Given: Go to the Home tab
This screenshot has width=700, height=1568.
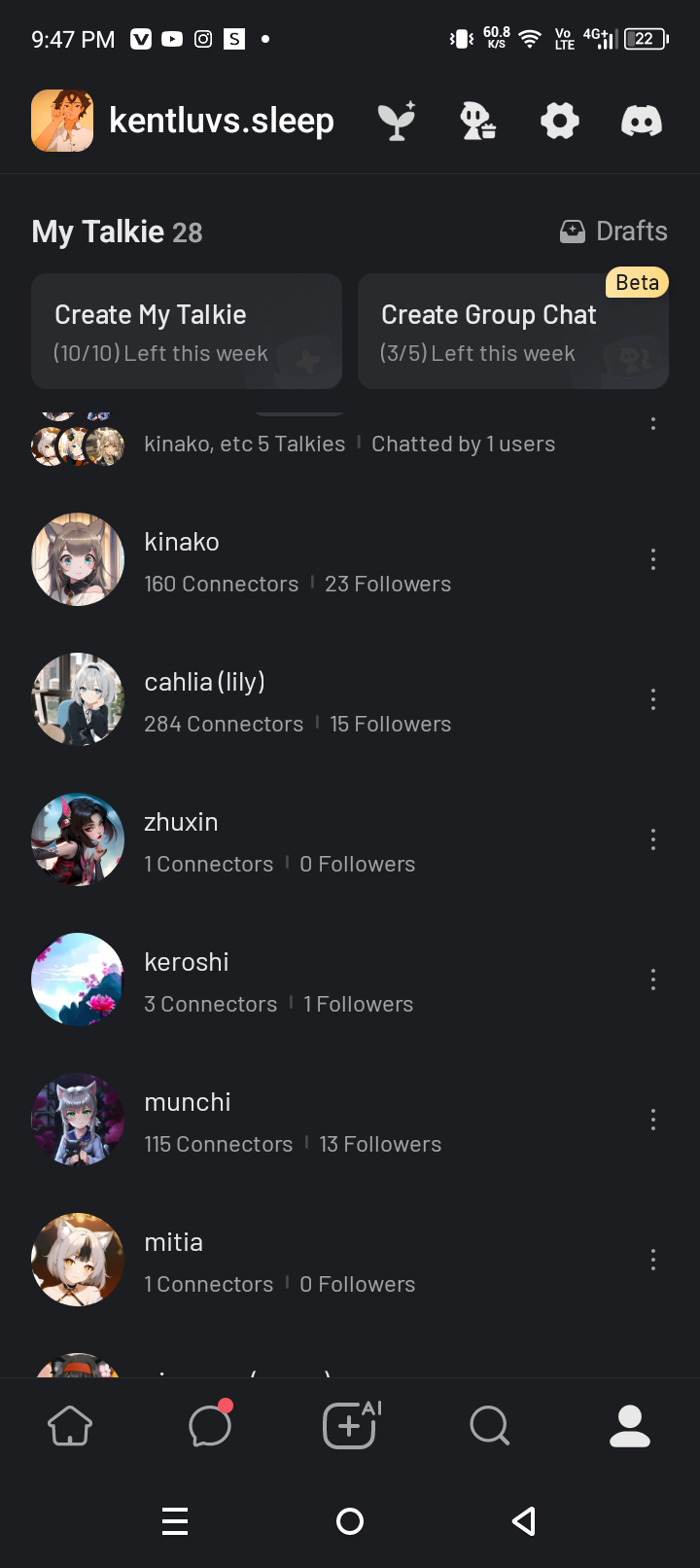Looking at the screenshot, I should point(70,1426).
